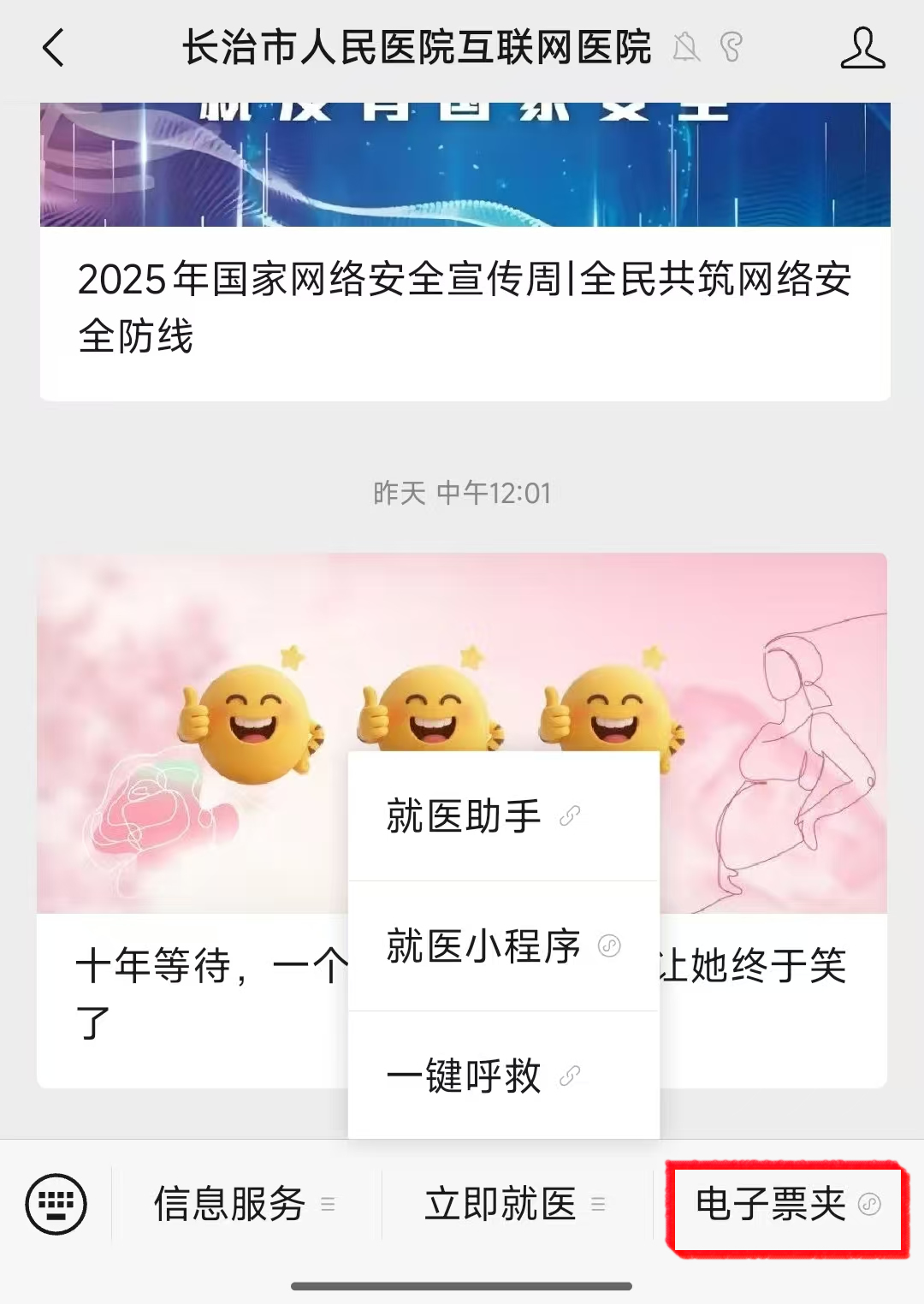Go back from the hospital chat

[x=54, y=47]
